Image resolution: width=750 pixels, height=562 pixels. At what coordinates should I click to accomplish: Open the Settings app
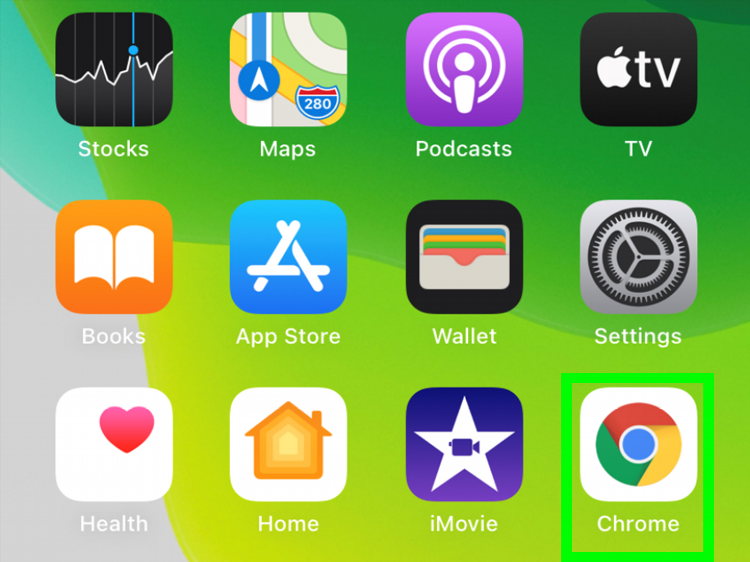pyautogui.click(x=638, y=257)
